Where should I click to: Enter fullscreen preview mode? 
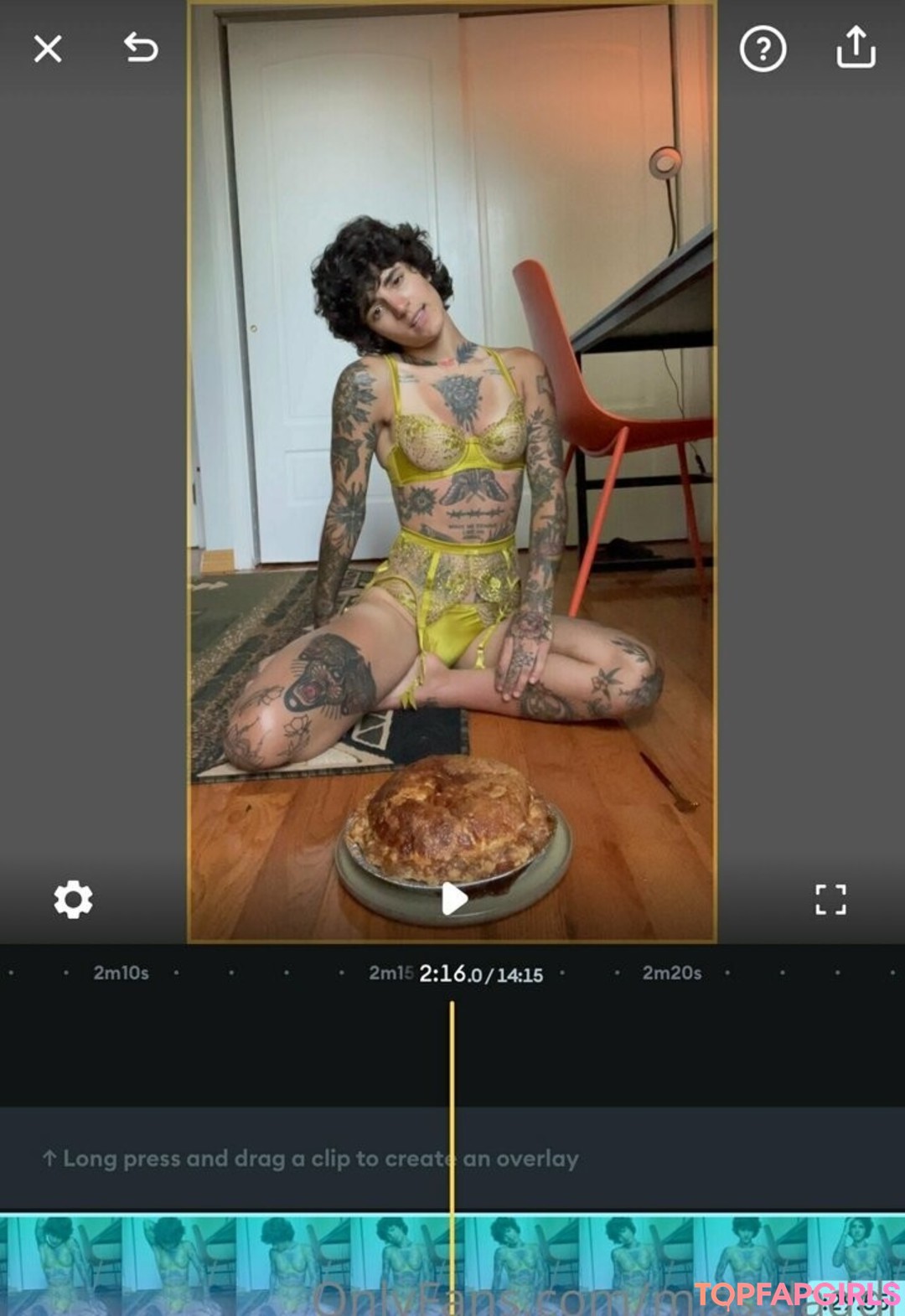click(x=830, y=900)
